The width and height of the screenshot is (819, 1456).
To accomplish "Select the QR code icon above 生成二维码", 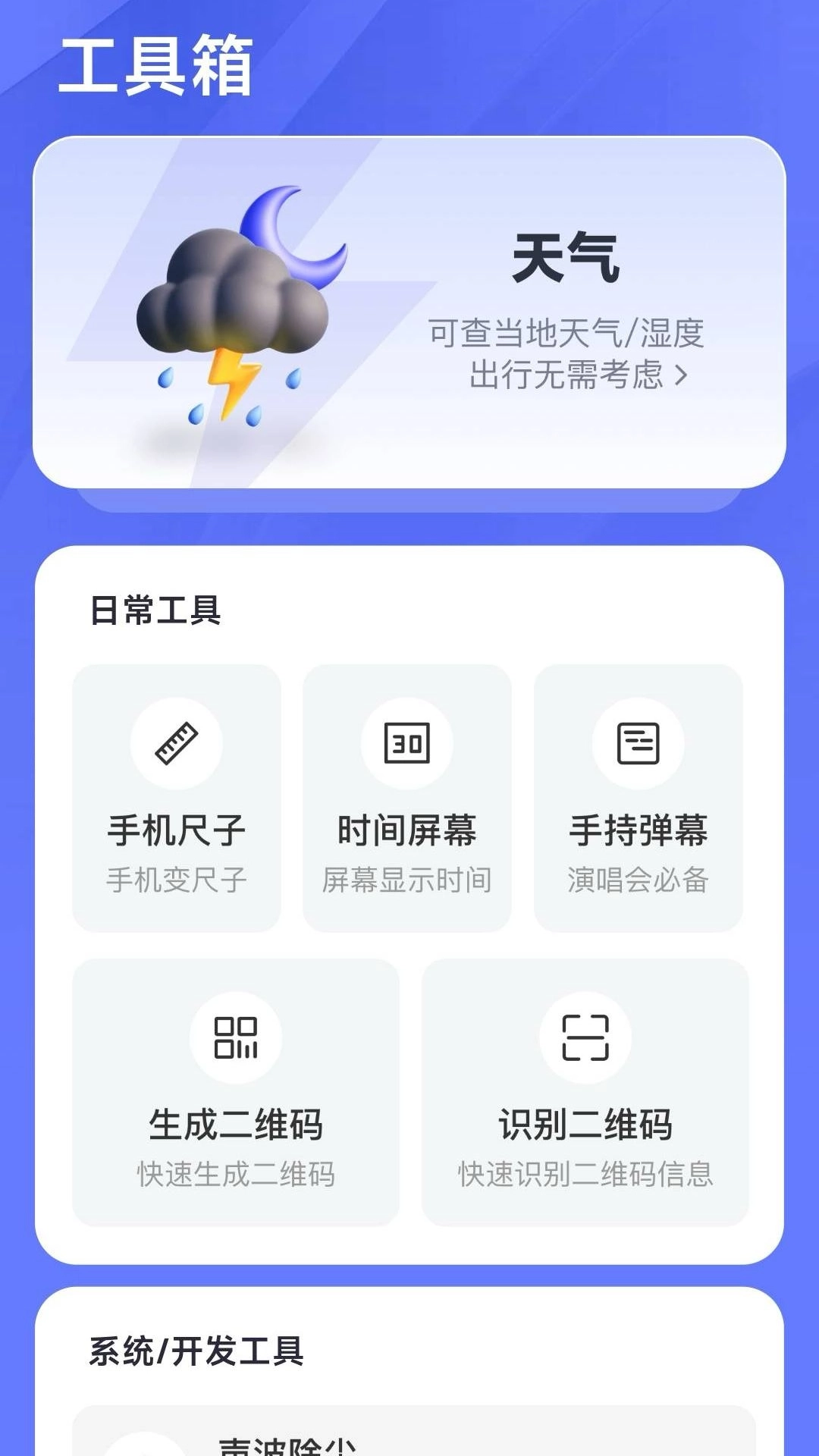I will (237, 1037).
